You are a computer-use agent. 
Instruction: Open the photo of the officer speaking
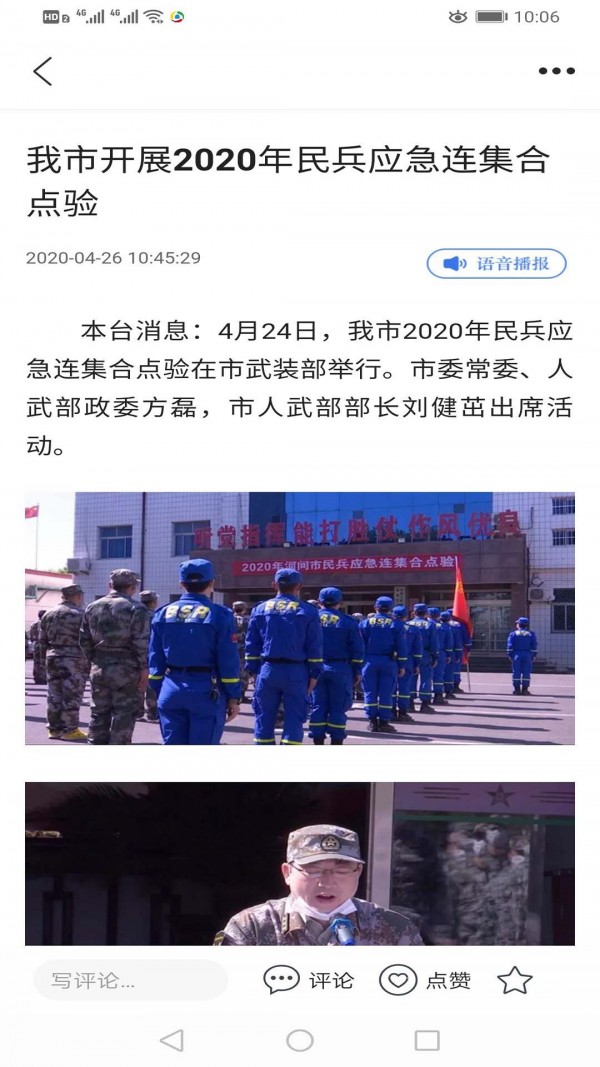(x=300, y=864)
